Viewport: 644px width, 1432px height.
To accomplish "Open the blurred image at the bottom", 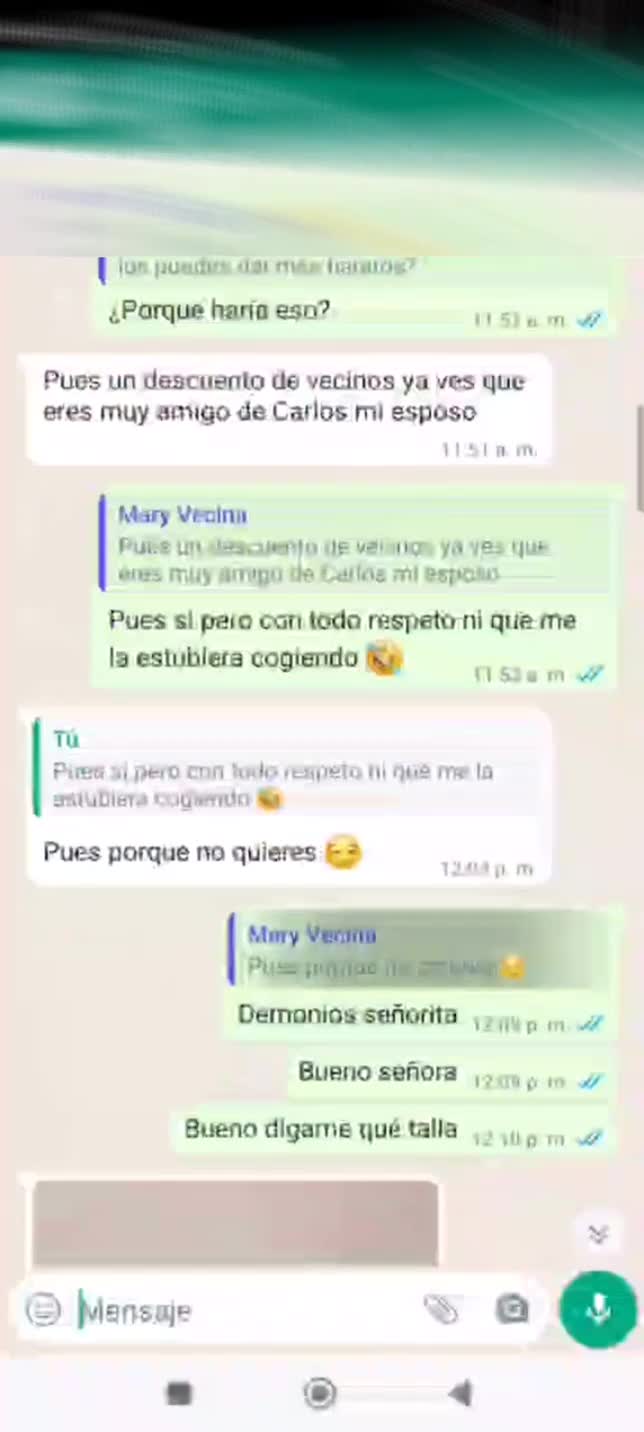I will [235, 1222].
